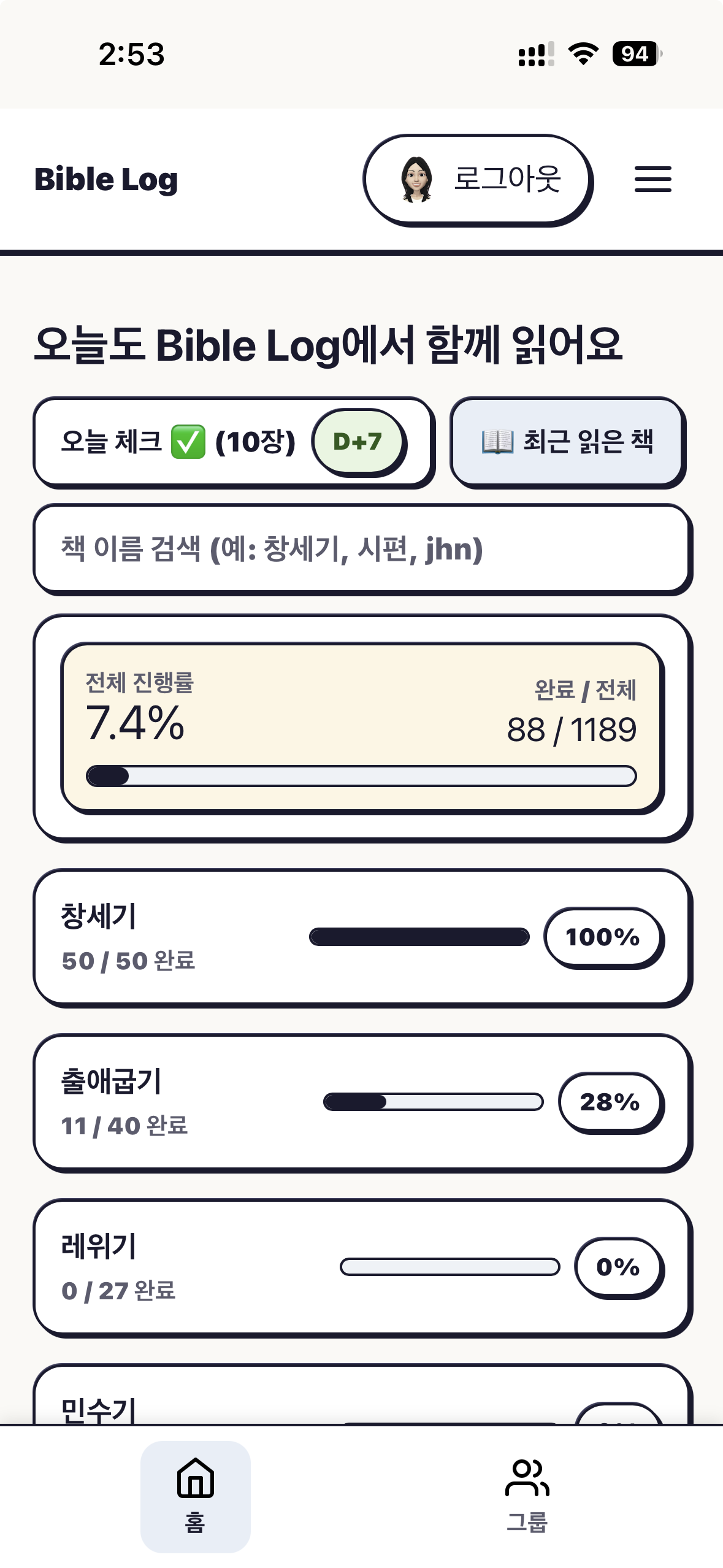
Task: Toggle the 0% badge on 레위기
Action: pyautogui.click(x=618, y=1269)
